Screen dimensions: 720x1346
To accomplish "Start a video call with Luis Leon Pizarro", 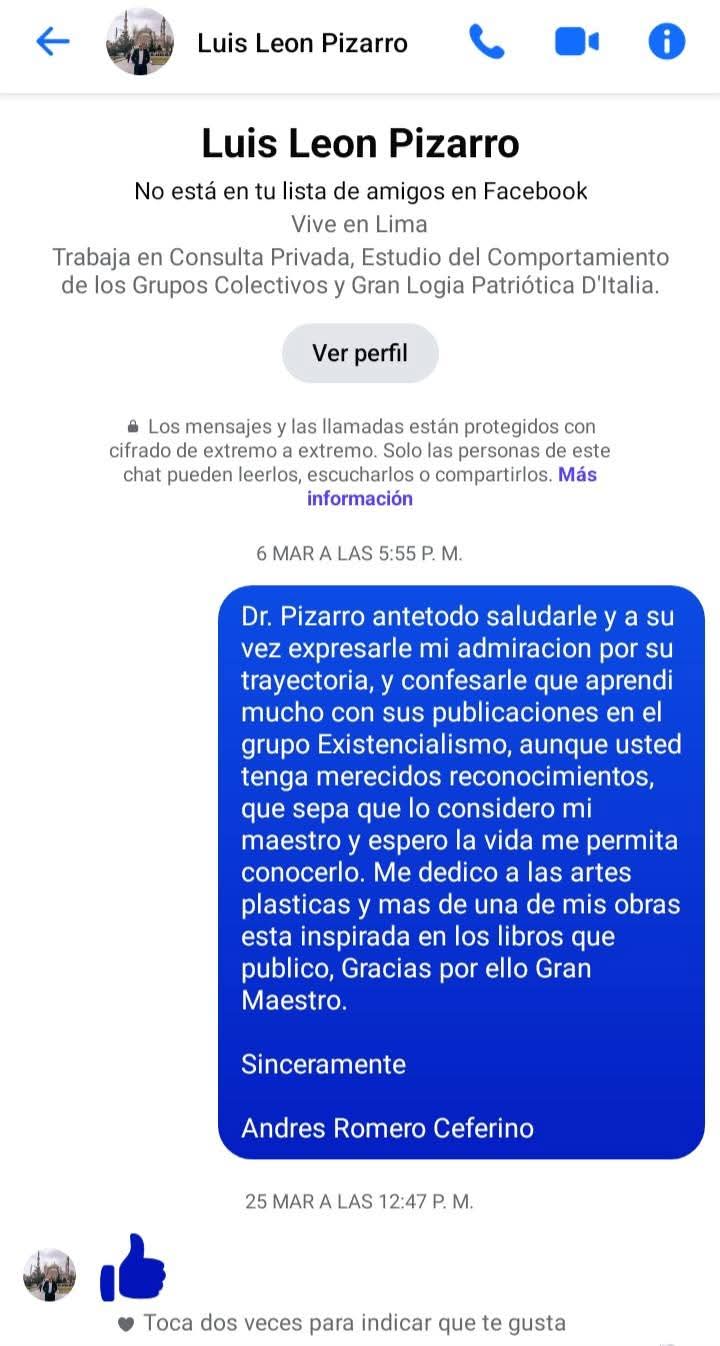I will click(x=576, y=42).
